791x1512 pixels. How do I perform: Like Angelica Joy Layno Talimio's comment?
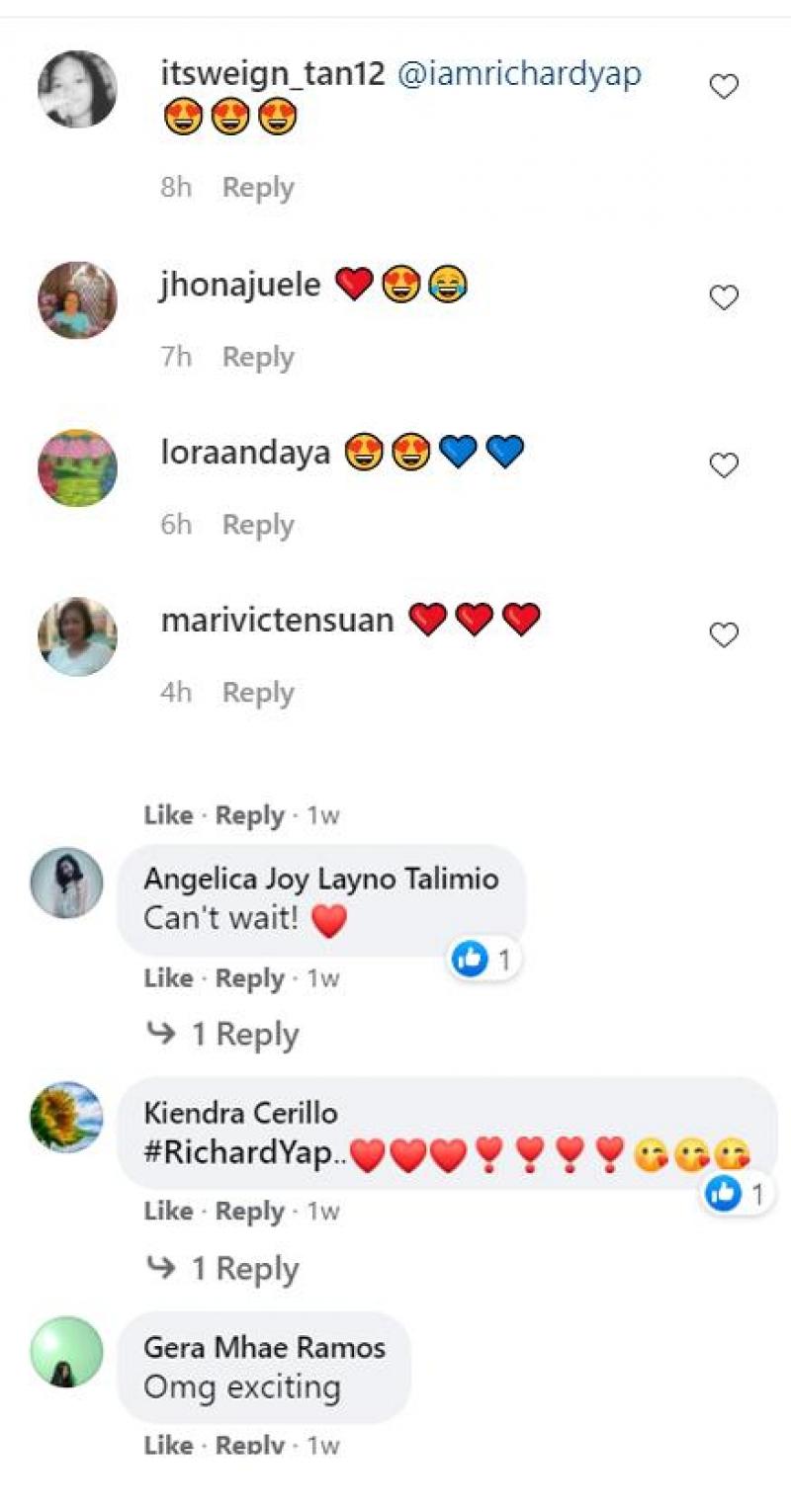coord(168,978)
